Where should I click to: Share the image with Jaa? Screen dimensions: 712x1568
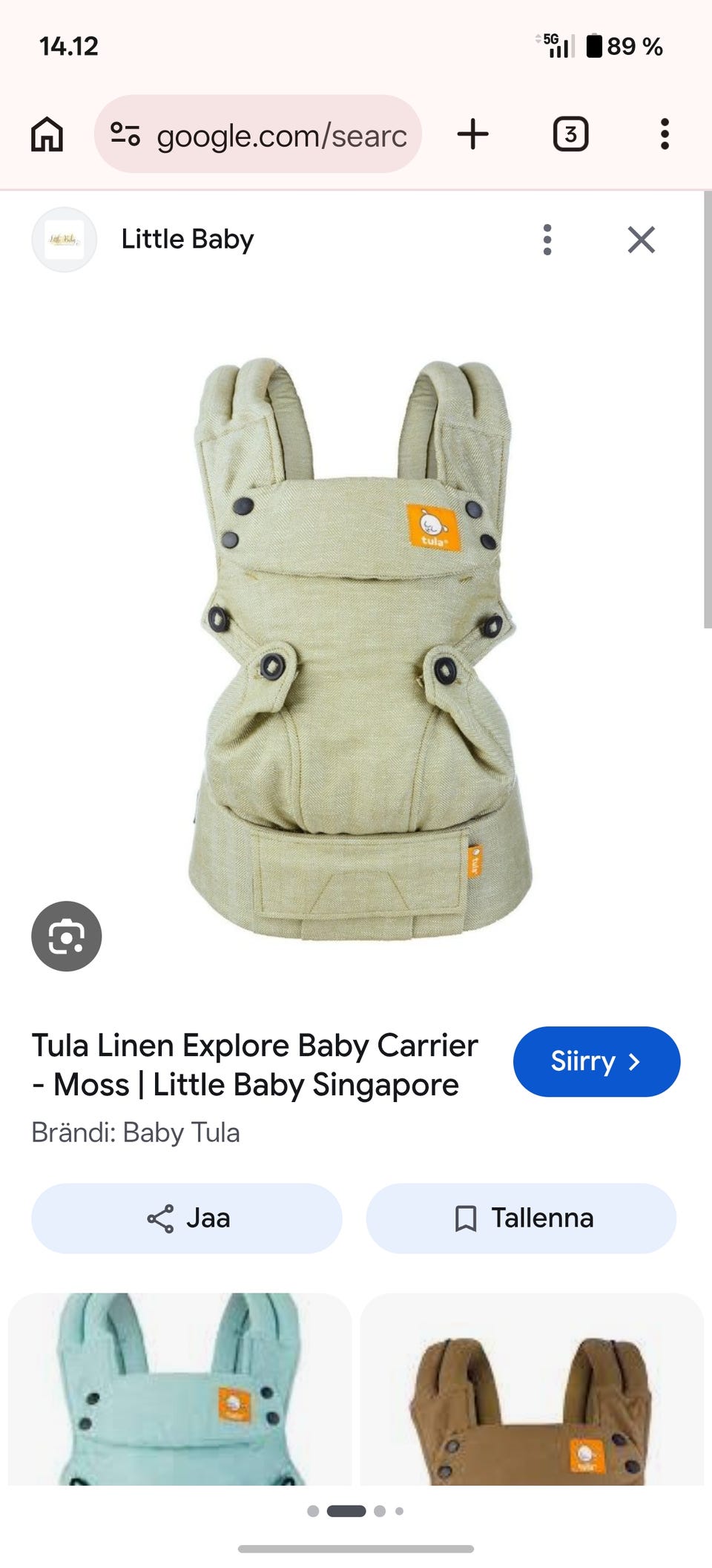point(187,1218)
